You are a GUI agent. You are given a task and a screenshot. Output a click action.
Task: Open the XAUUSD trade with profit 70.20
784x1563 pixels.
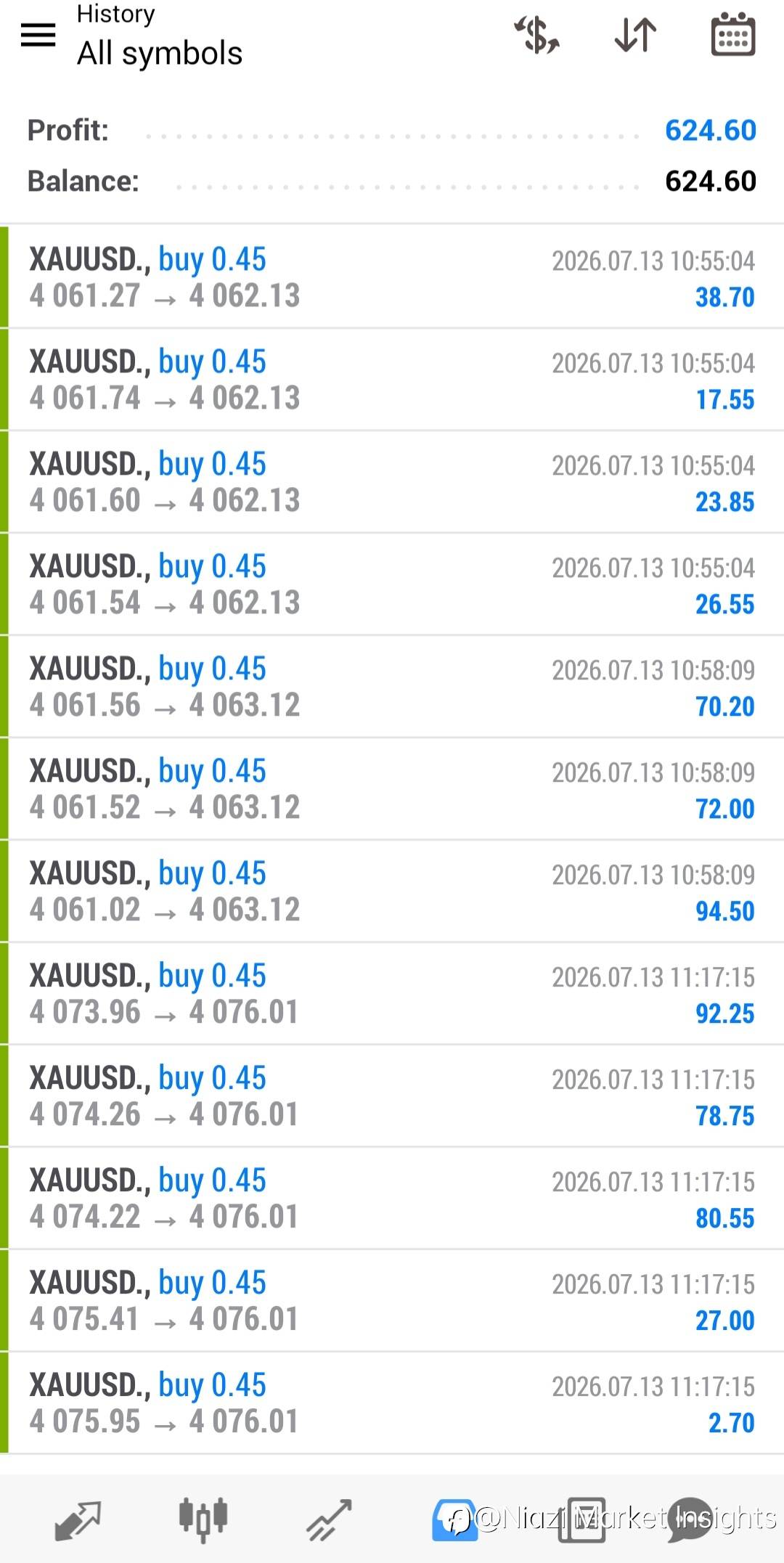point(392,687)
